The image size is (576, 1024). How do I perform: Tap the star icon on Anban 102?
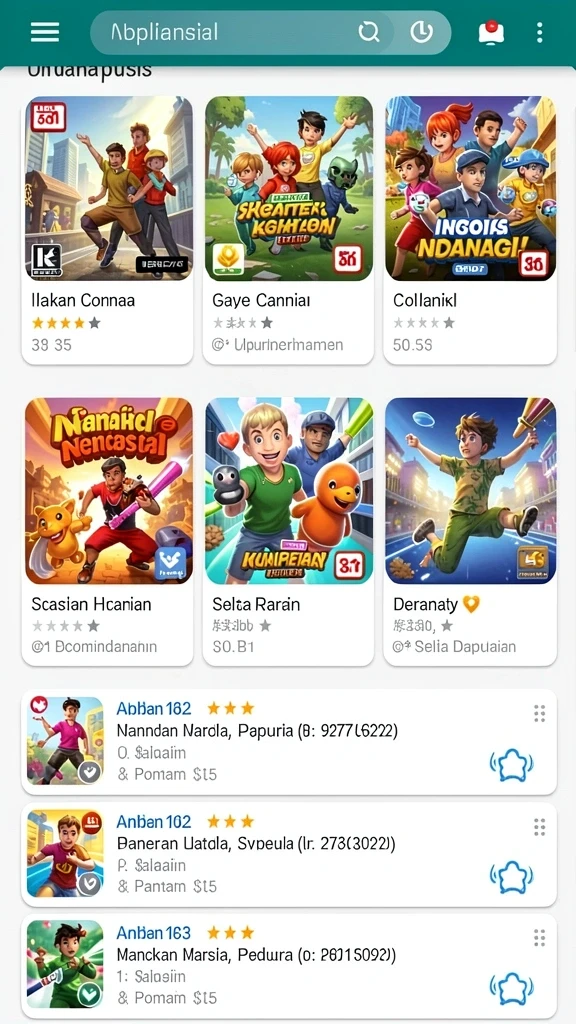coord(511,878)
